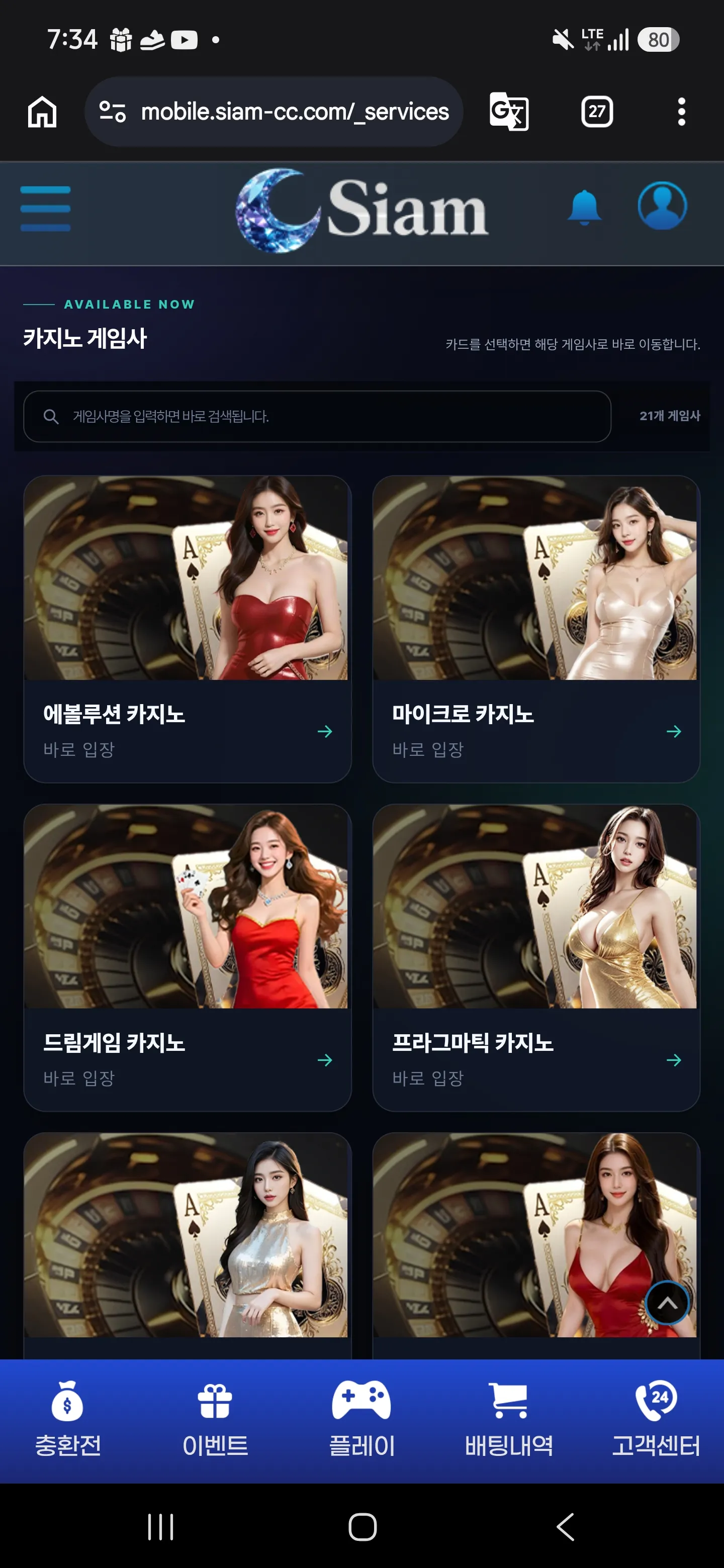Open the notifications bell
The image size is (724, 1568).
click(x=584, y=208)
